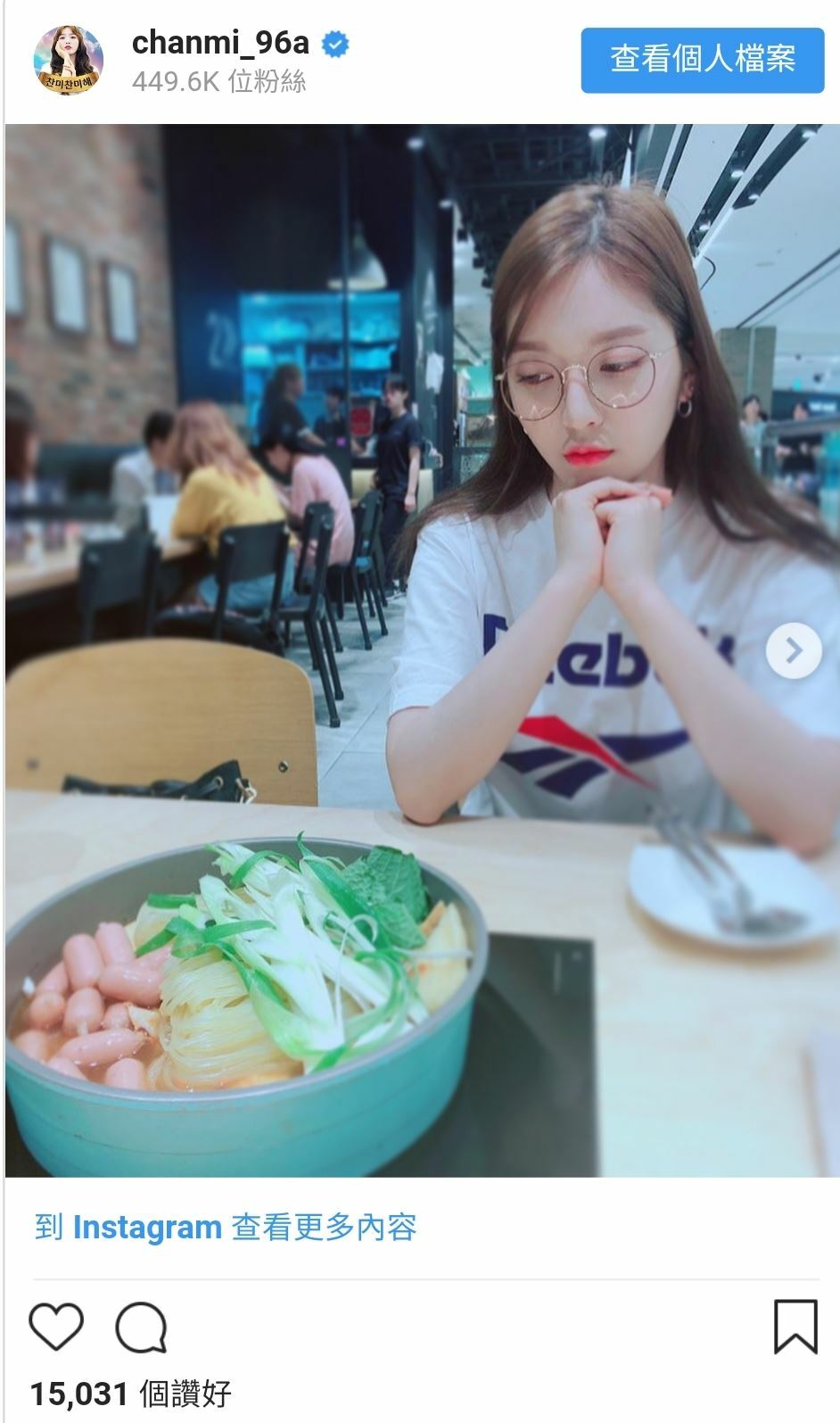Go to the next photo in the carousel
This screenshot has height=1423, width=840.
point(793,650)
